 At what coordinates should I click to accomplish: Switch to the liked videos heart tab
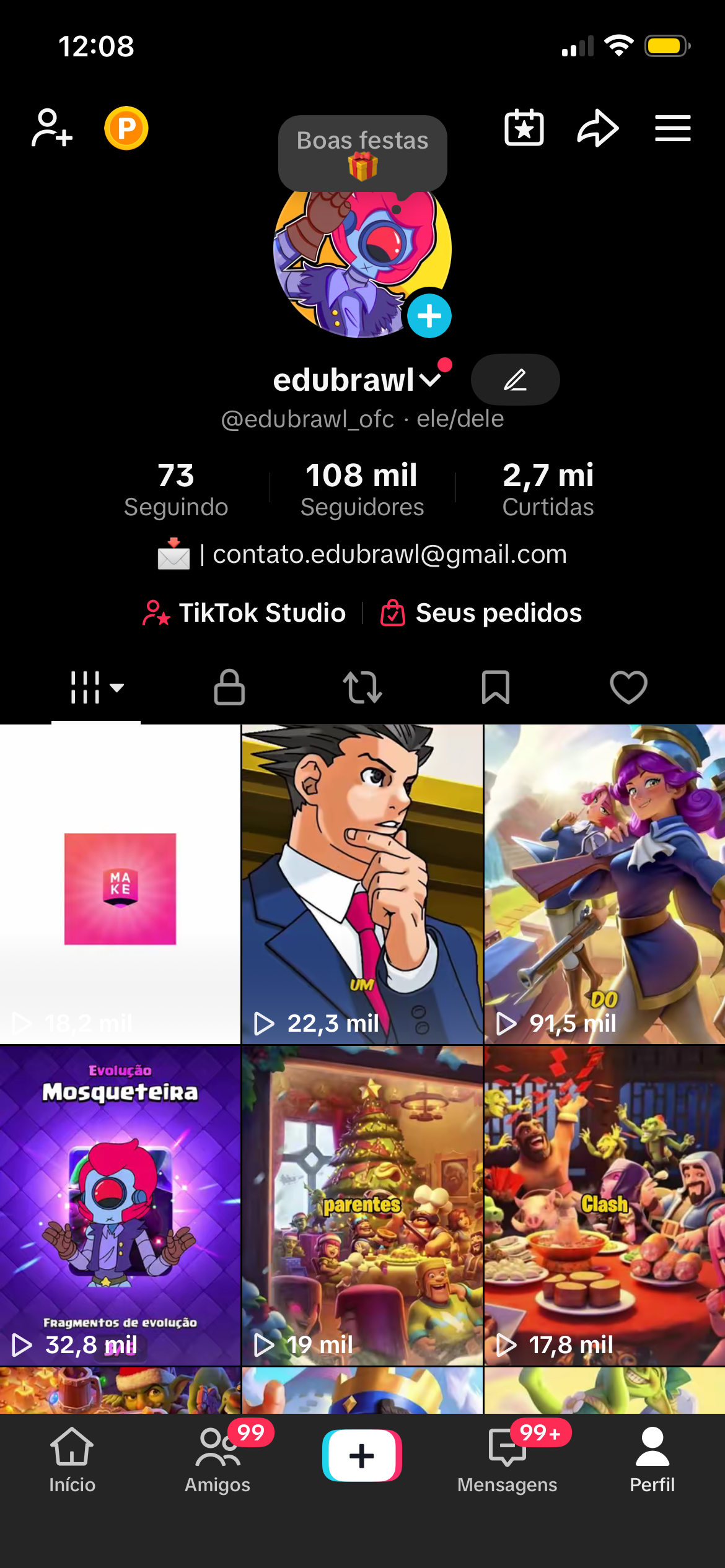click(628, 687)
